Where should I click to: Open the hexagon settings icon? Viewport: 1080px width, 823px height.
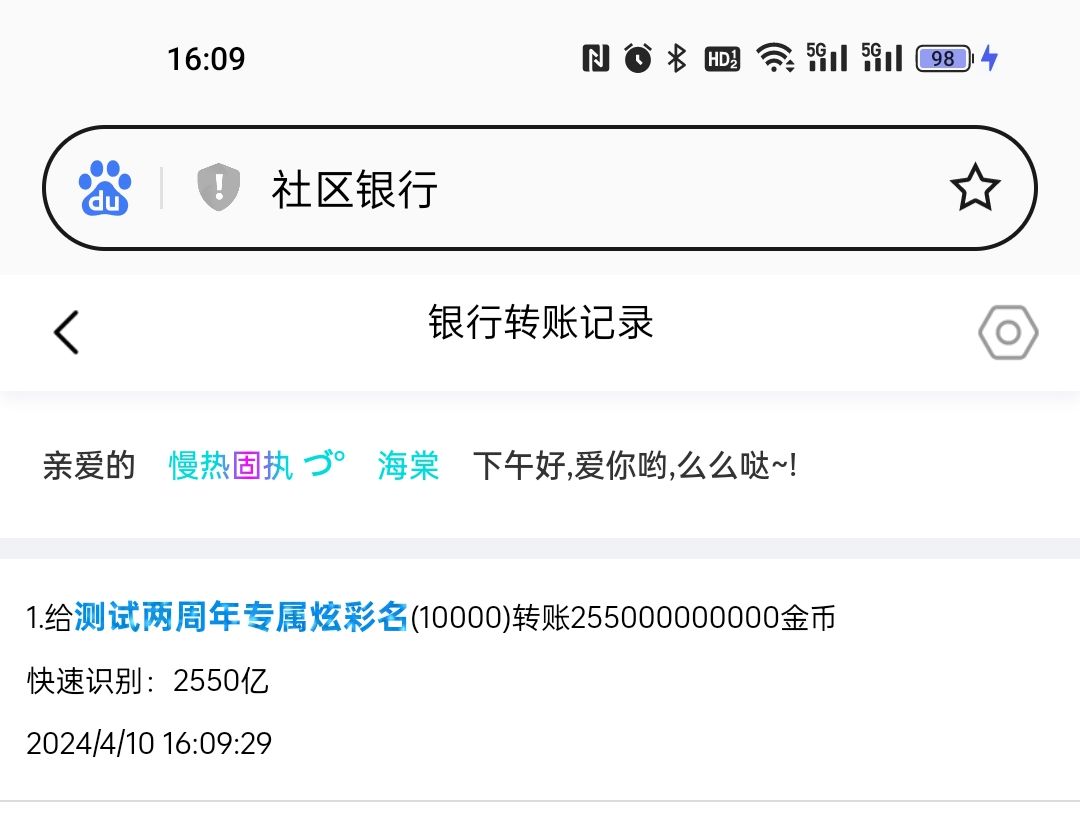point(1007,332)
